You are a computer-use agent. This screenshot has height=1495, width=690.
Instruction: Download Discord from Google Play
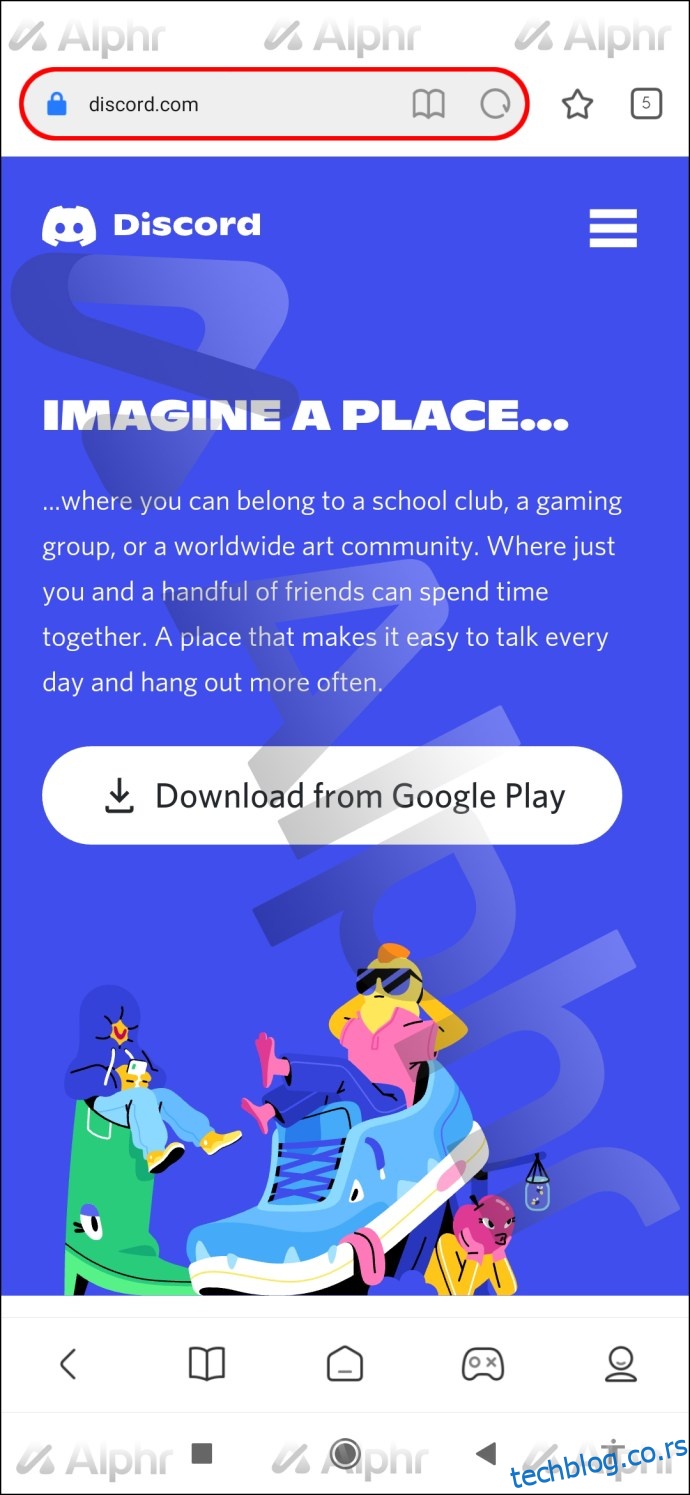(332, 796)
